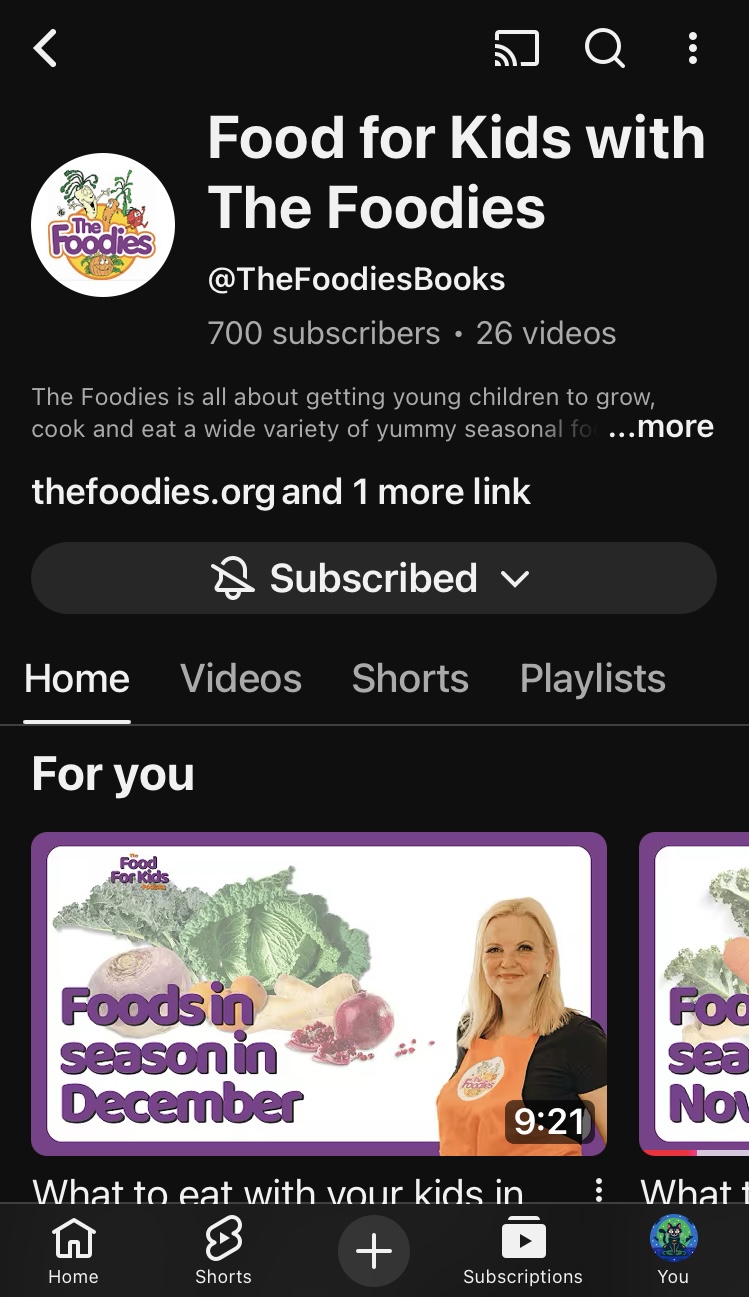Switch to the Videos tab
Screen dimensions: 749x1297
(x=241, y=678)
